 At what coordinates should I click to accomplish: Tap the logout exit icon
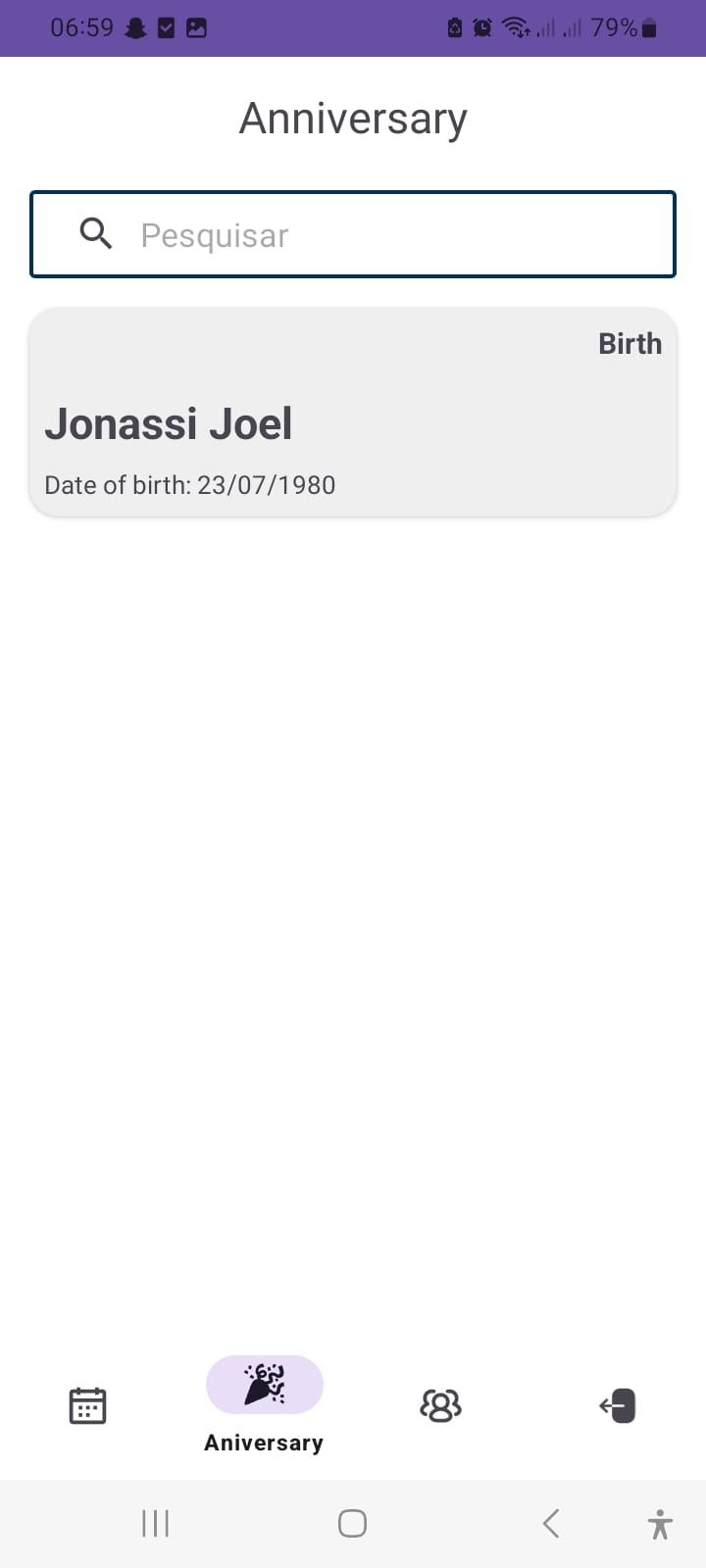617,1404
